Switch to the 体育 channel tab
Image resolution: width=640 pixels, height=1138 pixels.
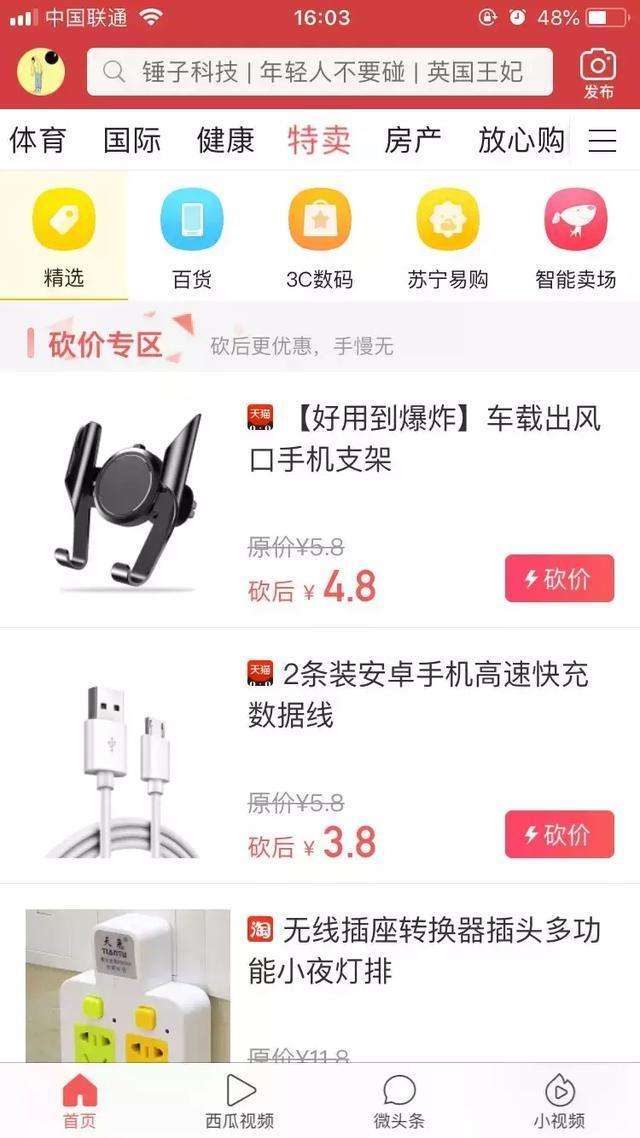(38, 140)
